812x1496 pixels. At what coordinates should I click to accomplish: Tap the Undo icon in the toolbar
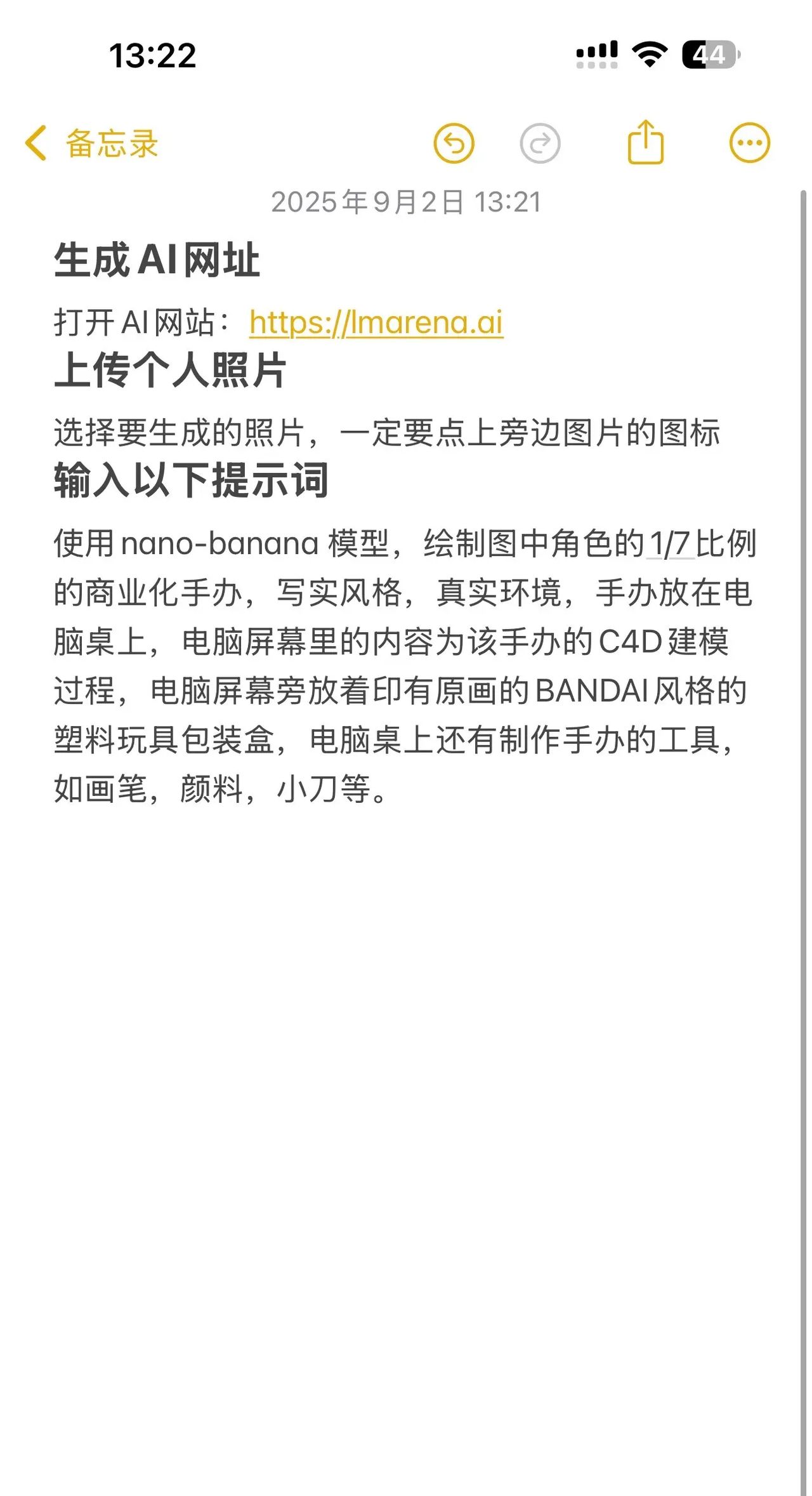454,143
